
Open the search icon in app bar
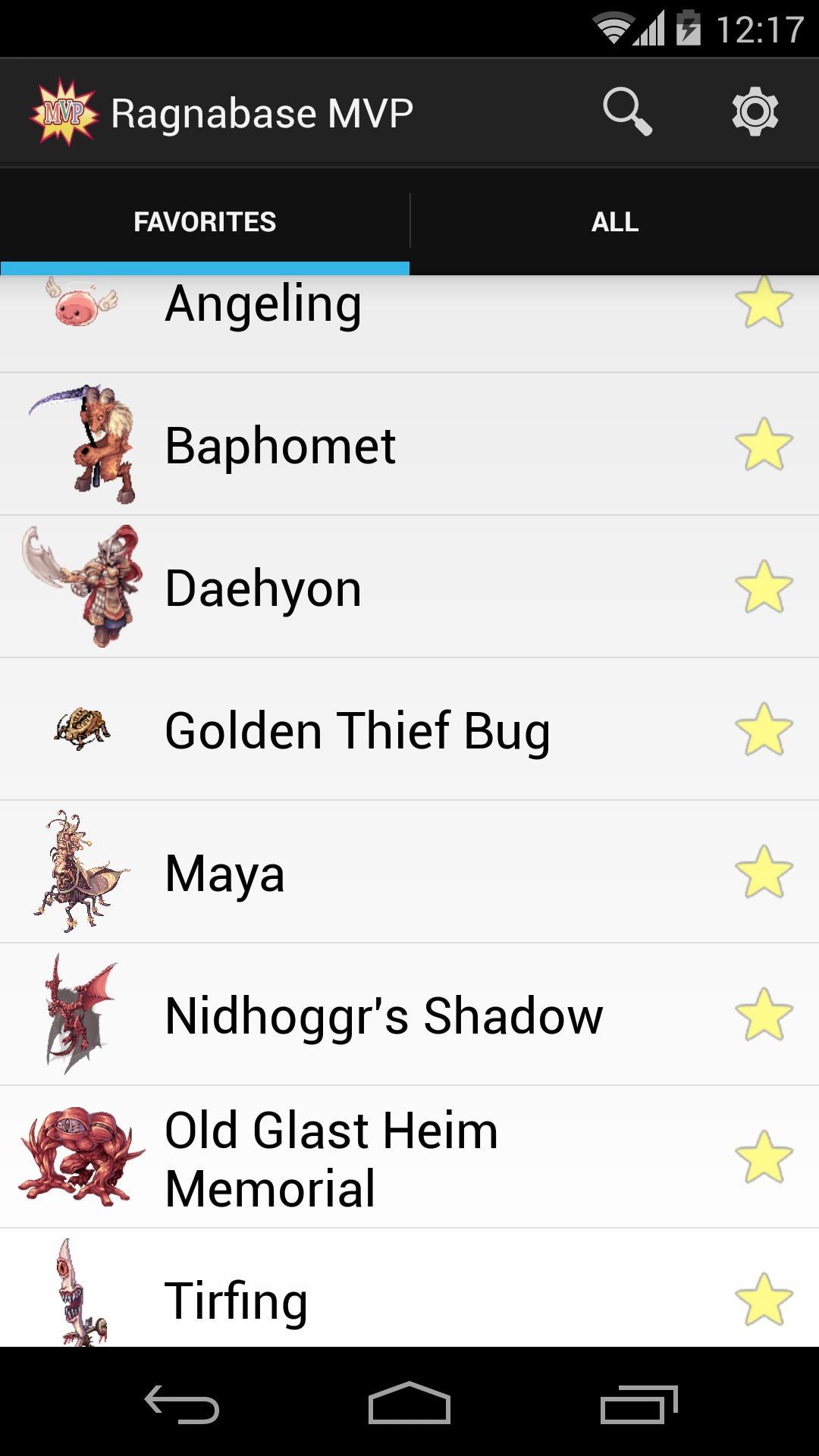(x=627, y=112)
